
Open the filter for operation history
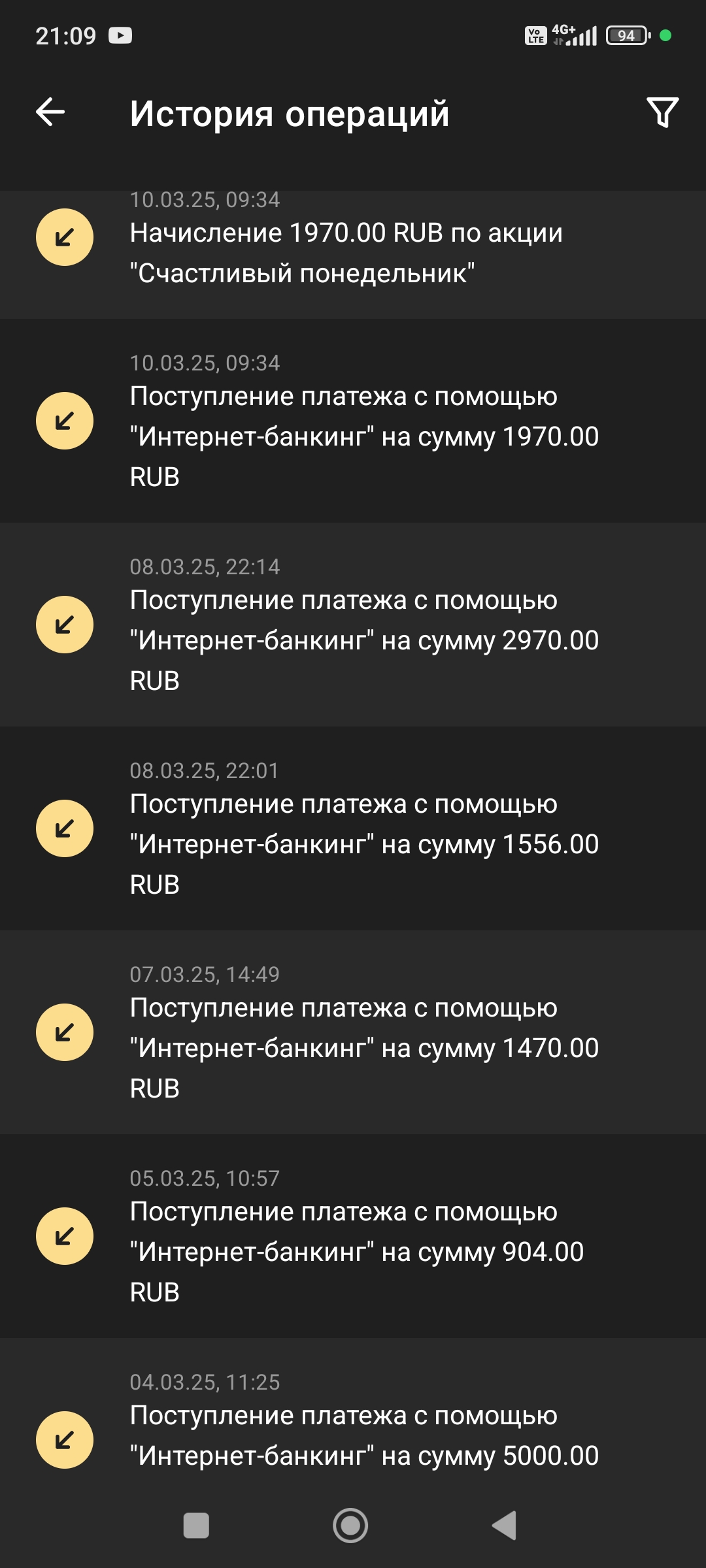click(662, 112)
